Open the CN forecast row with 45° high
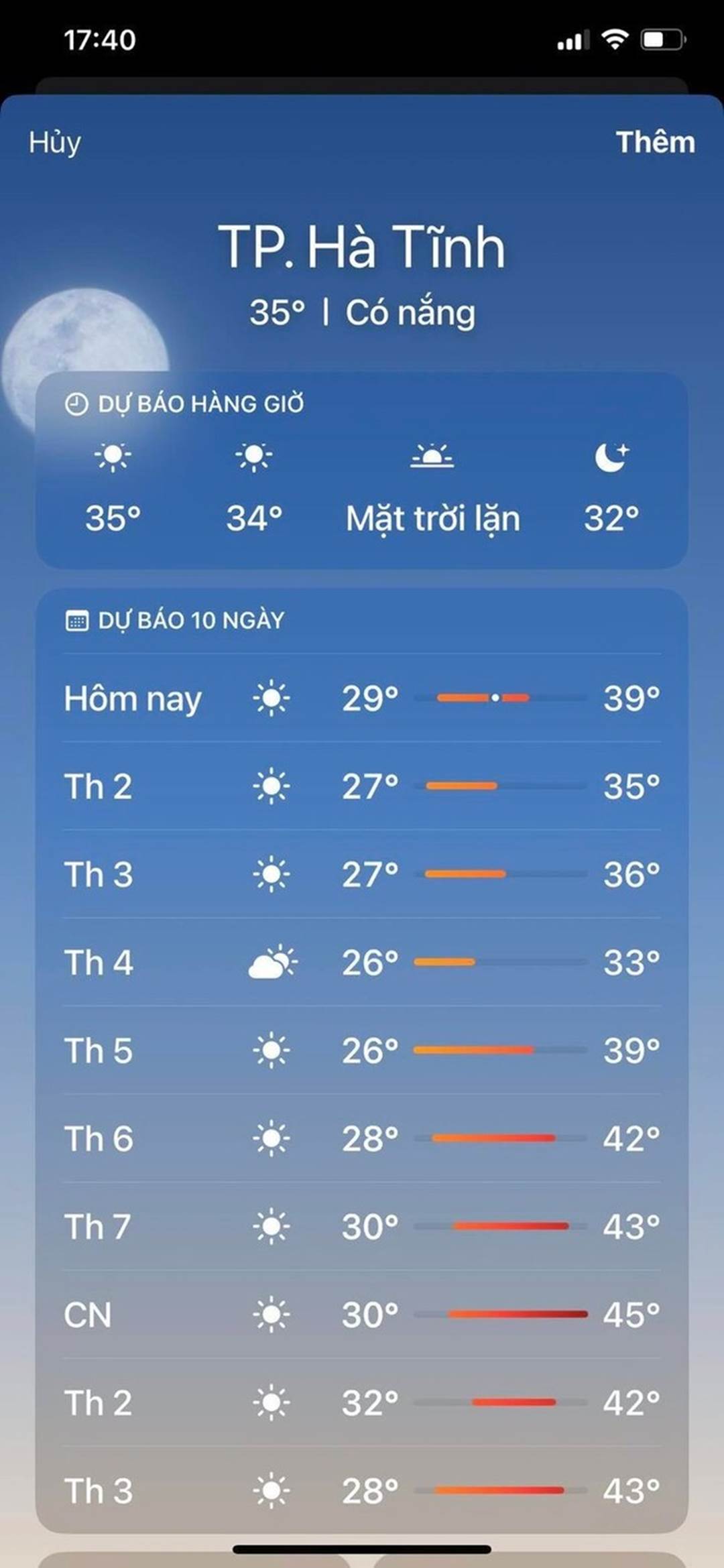The width and height of the screenshot is (724, 1568). point(361,1315)
